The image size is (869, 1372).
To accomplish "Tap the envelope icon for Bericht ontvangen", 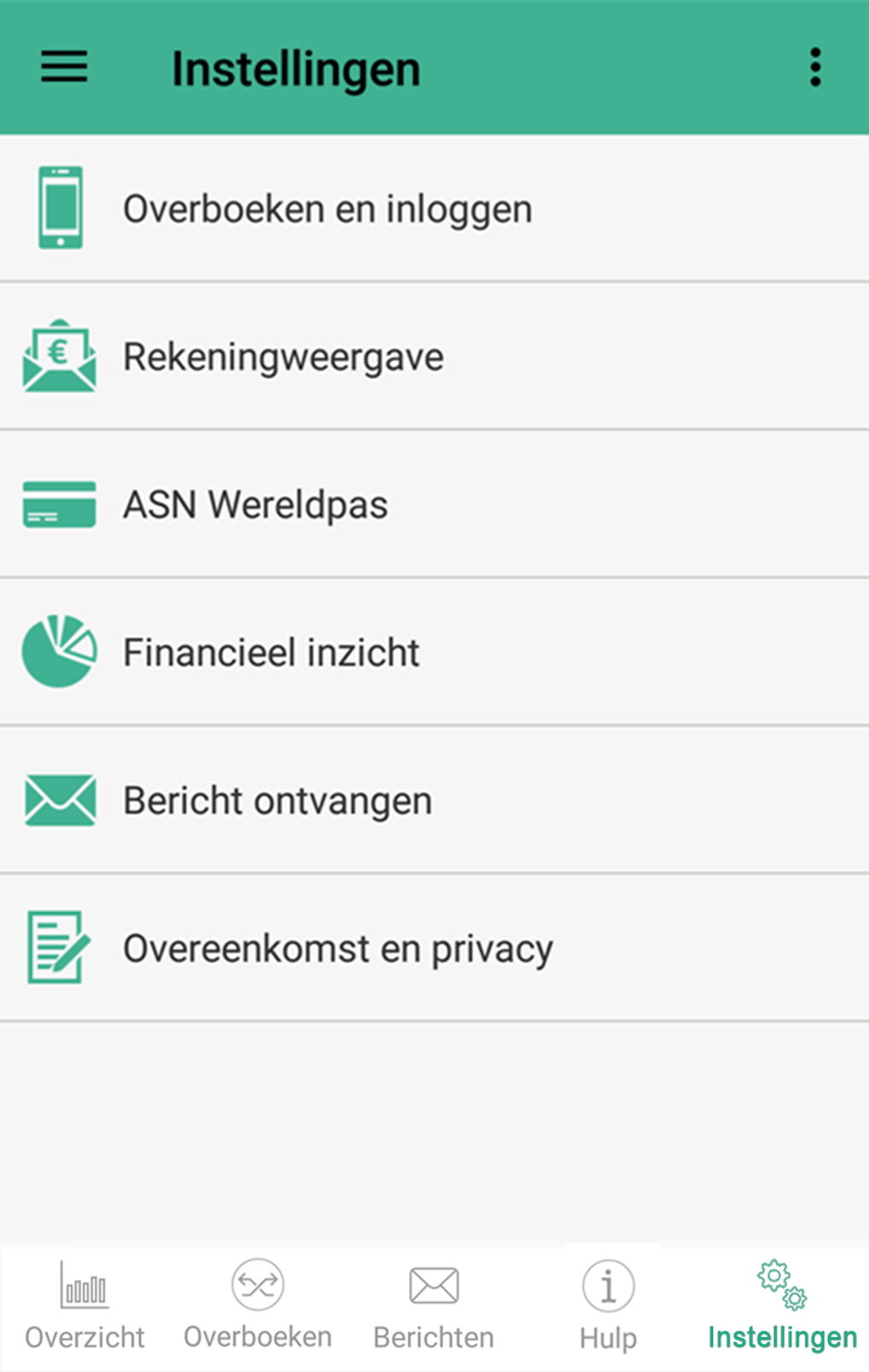I will (x=58, y=799).
